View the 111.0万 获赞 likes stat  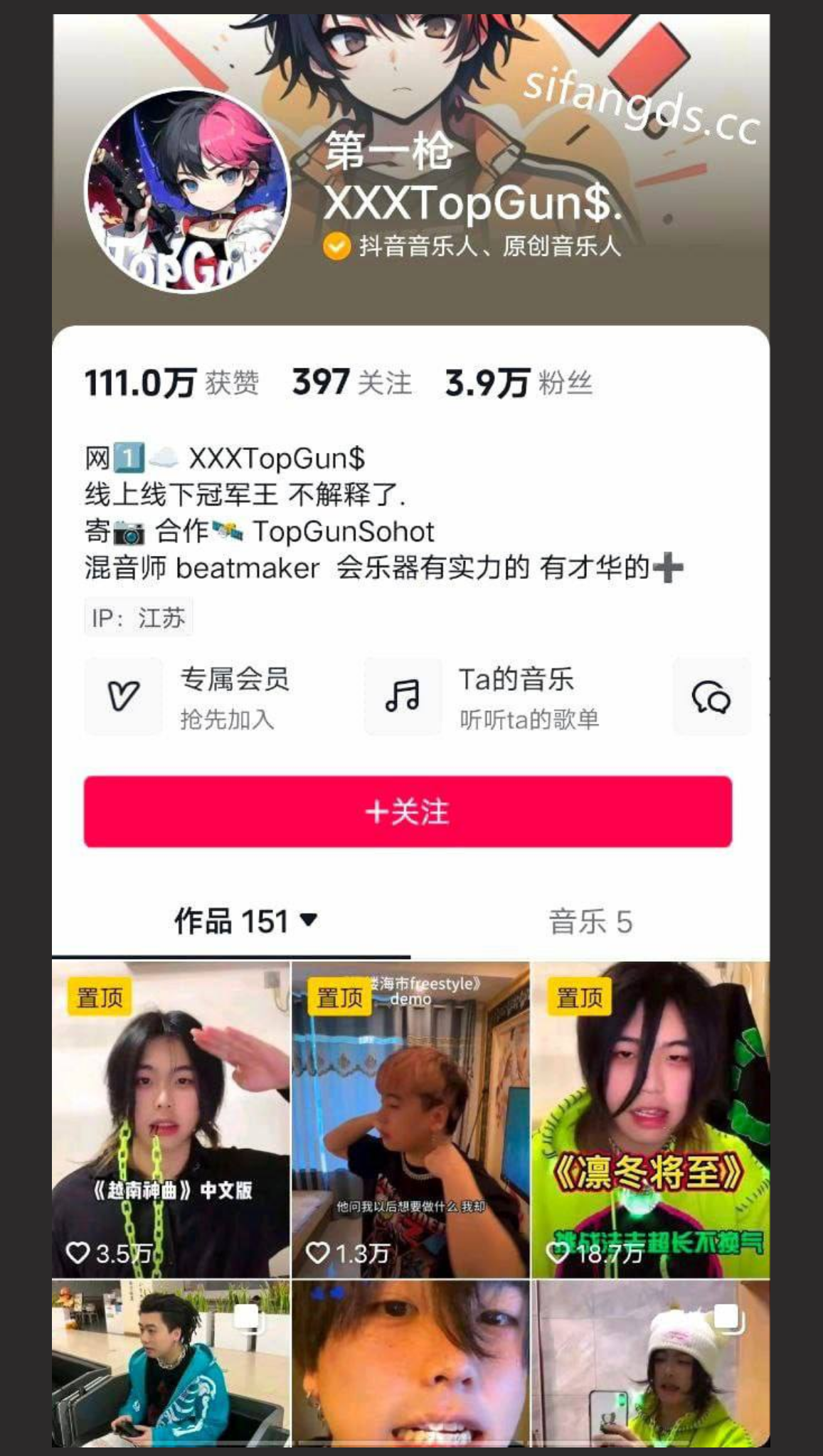click(171, 383)
